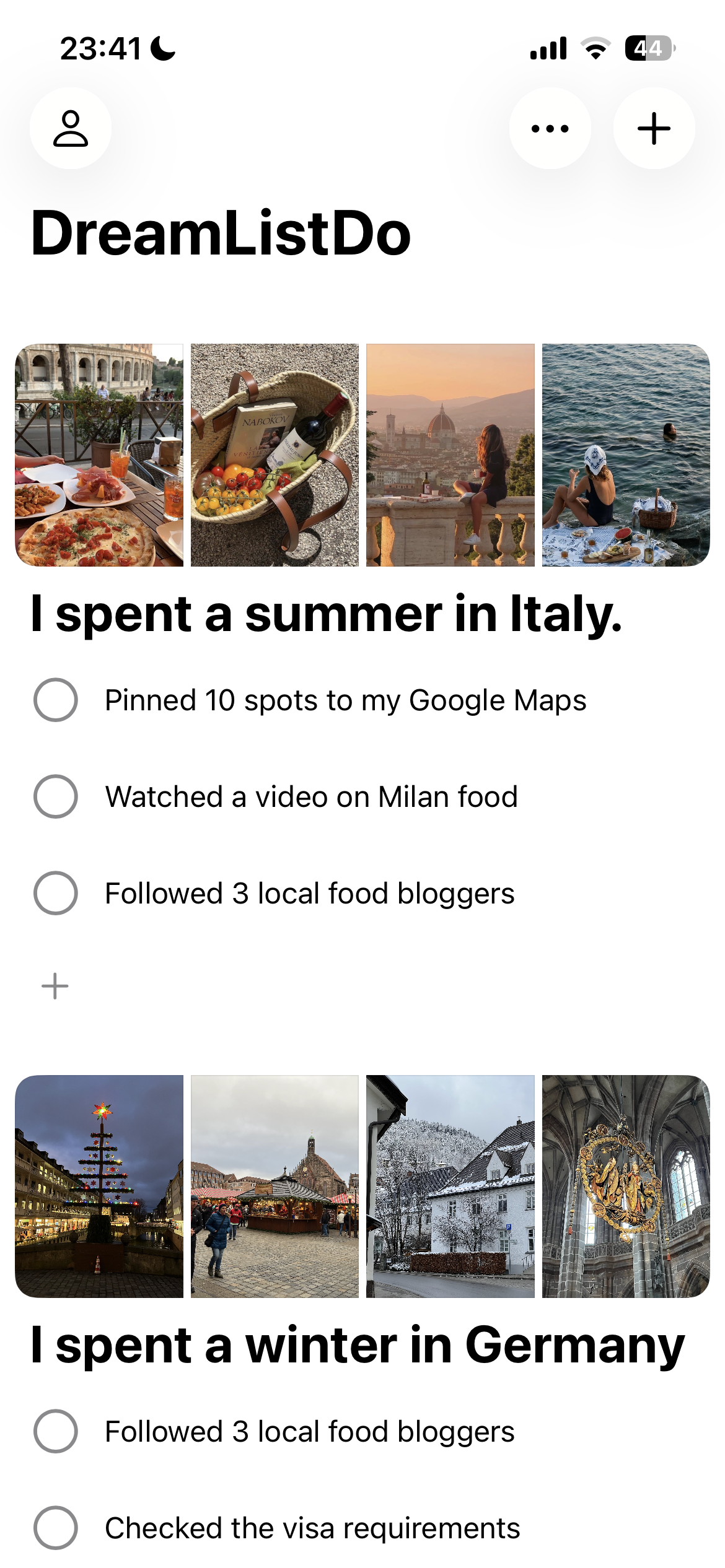Check Followed 3 local food bloggers under Germany
This screenshot has height=1568, width=725.
(56, 1431)
